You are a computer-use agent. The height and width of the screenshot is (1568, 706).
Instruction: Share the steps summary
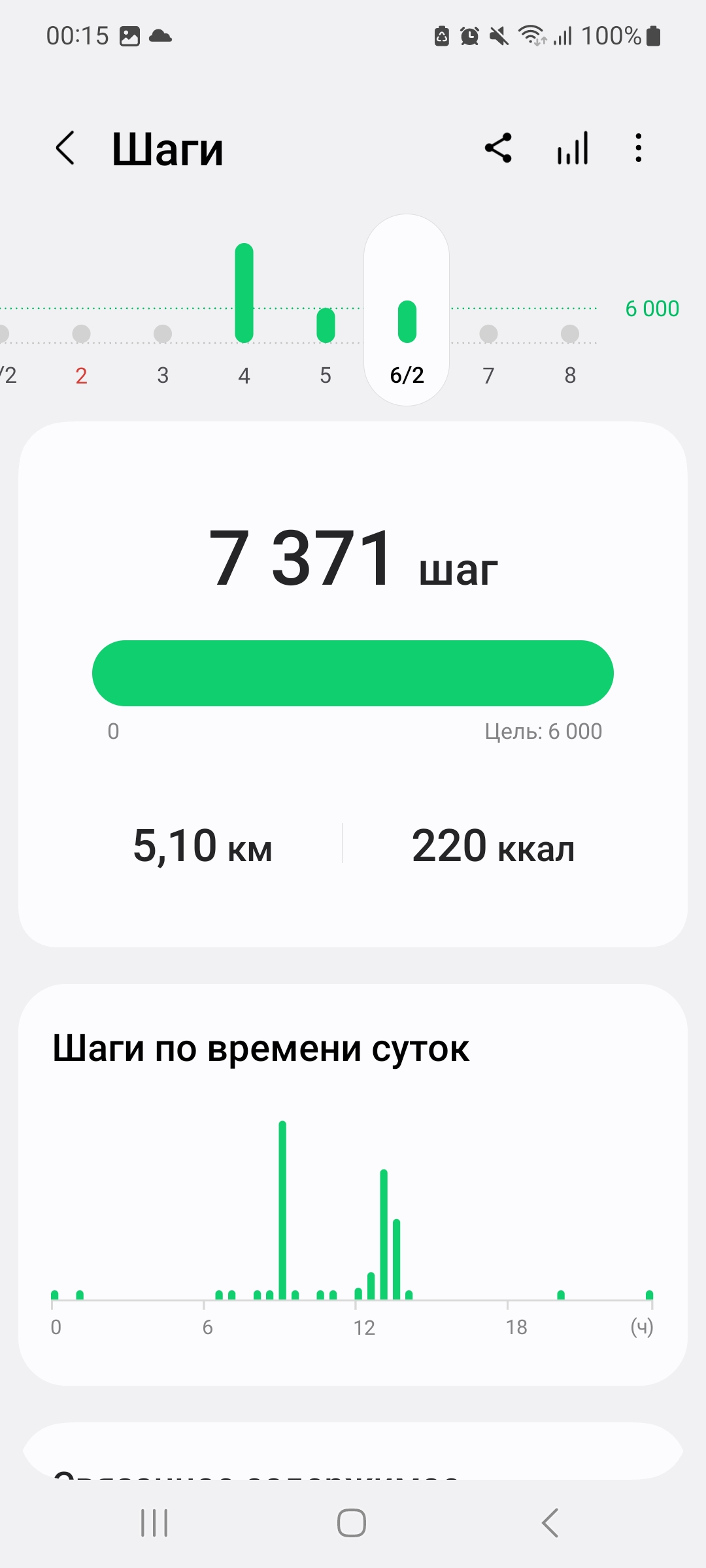(498, 148)
